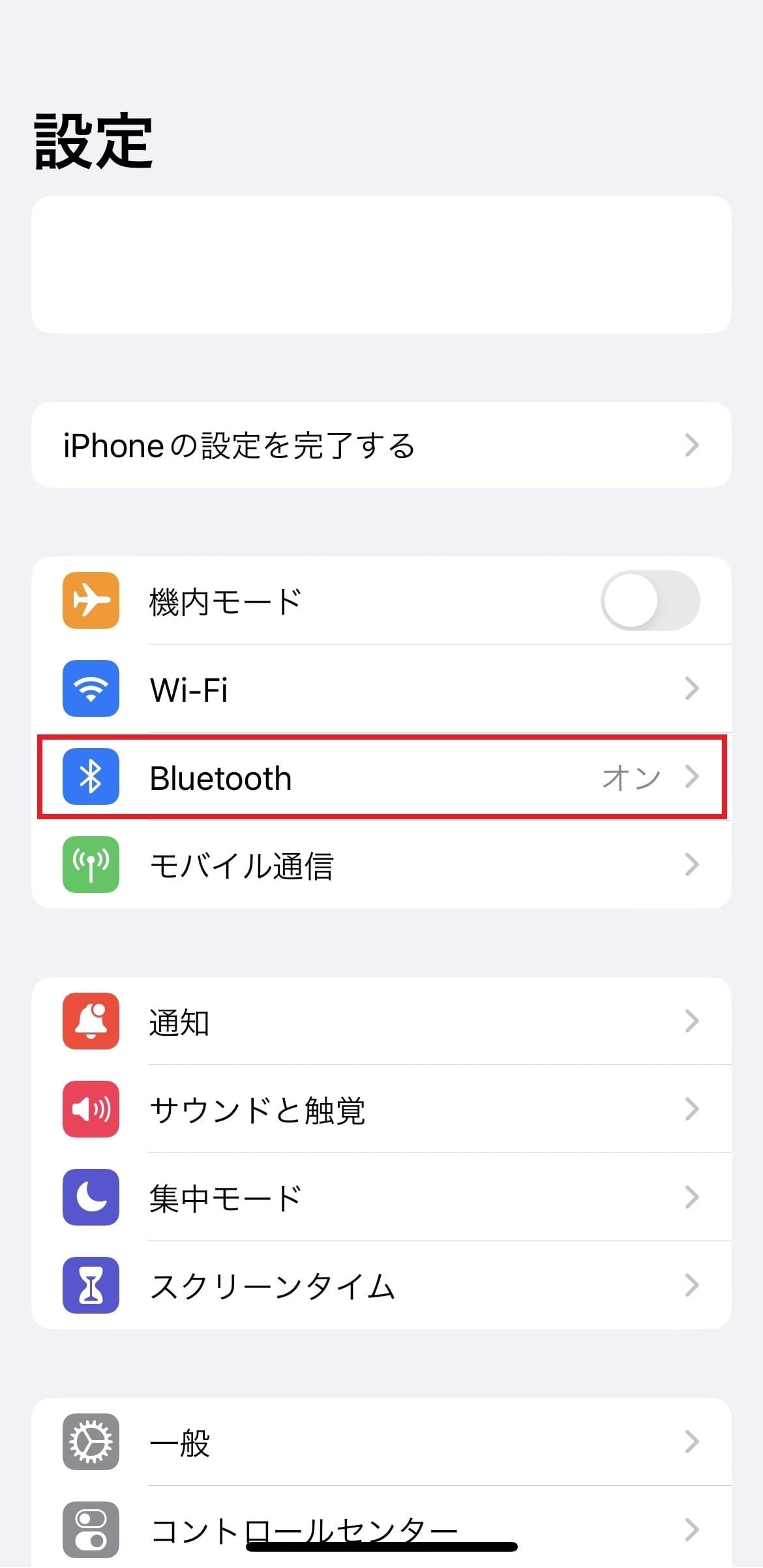This screenshot has height=1568, width=763.
Task: Open サウンドと触覚 settings
Action: pyautogui.click(x=381, y=1109)
